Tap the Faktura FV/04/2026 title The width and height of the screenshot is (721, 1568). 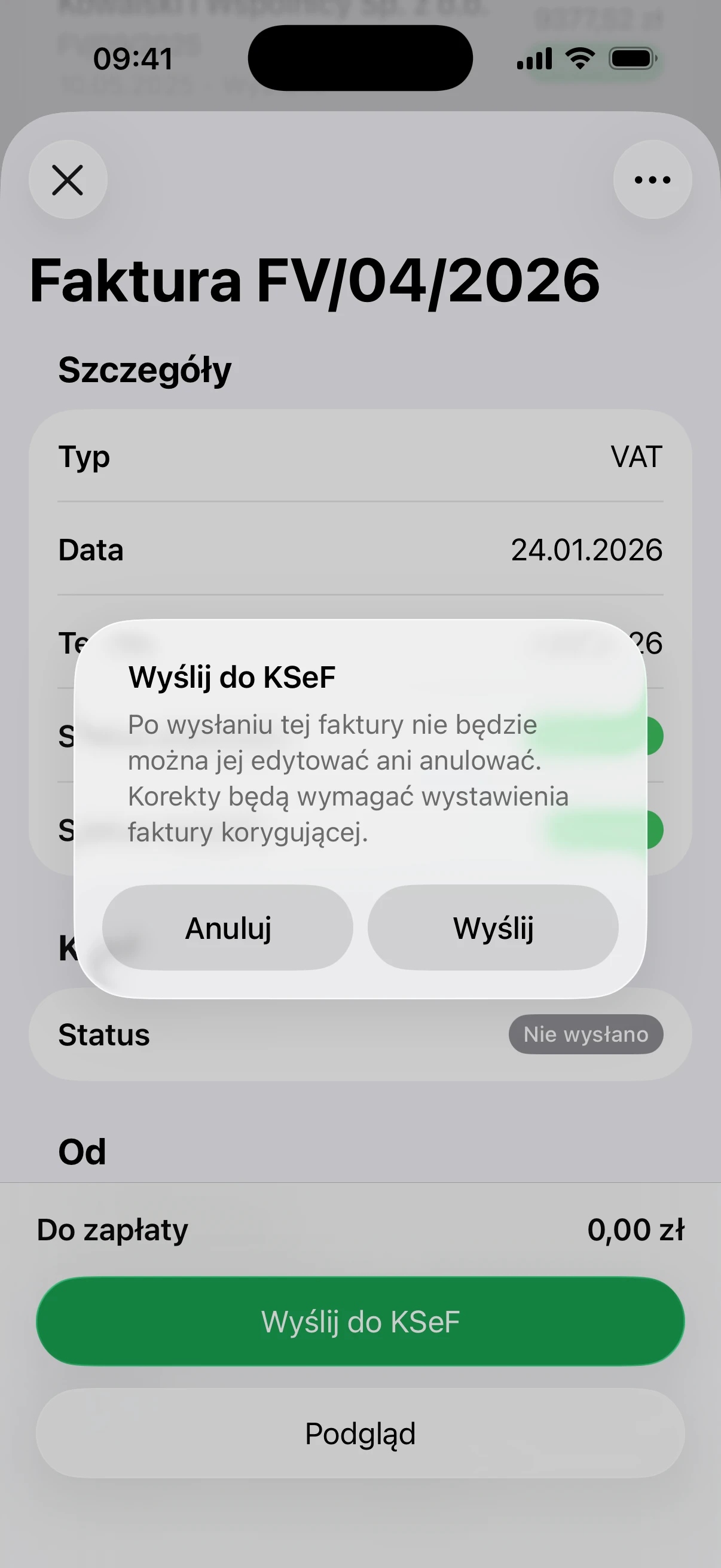315,281
